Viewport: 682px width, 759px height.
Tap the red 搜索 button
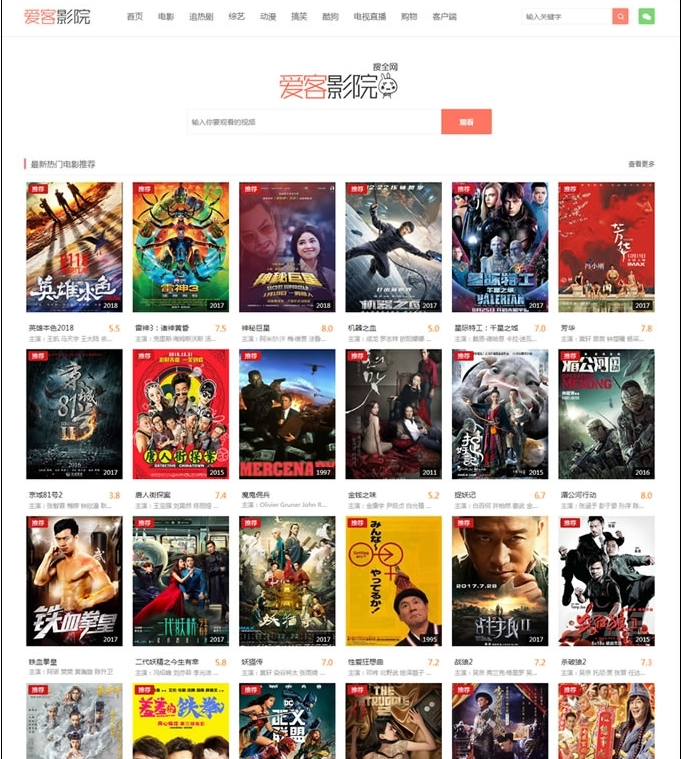(466, 122)
